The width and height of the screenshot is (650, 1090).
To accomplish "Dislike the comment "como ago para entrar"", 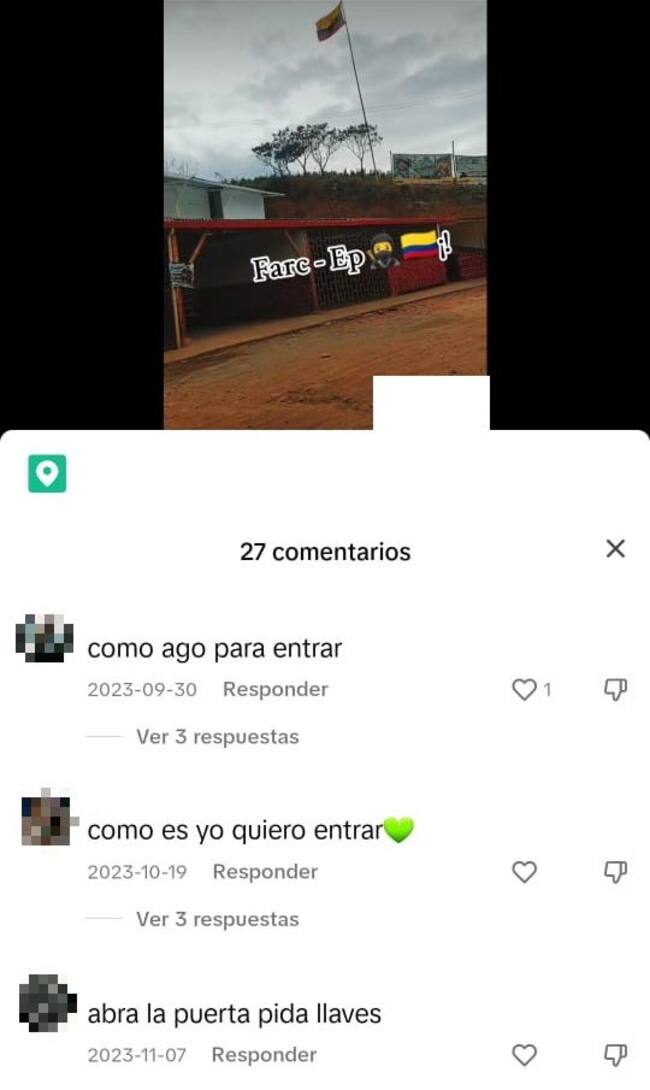I will click(x=616, y=689).
